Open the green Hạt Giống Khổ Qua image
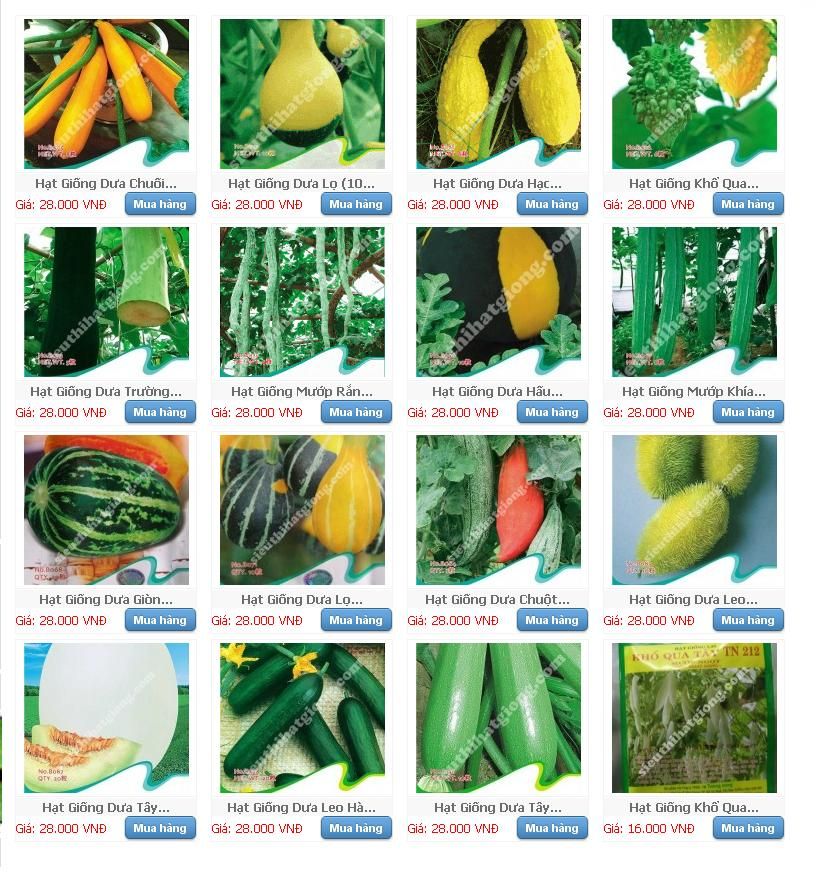The width and height of the screenshot is (816, 880). (694, 94)
